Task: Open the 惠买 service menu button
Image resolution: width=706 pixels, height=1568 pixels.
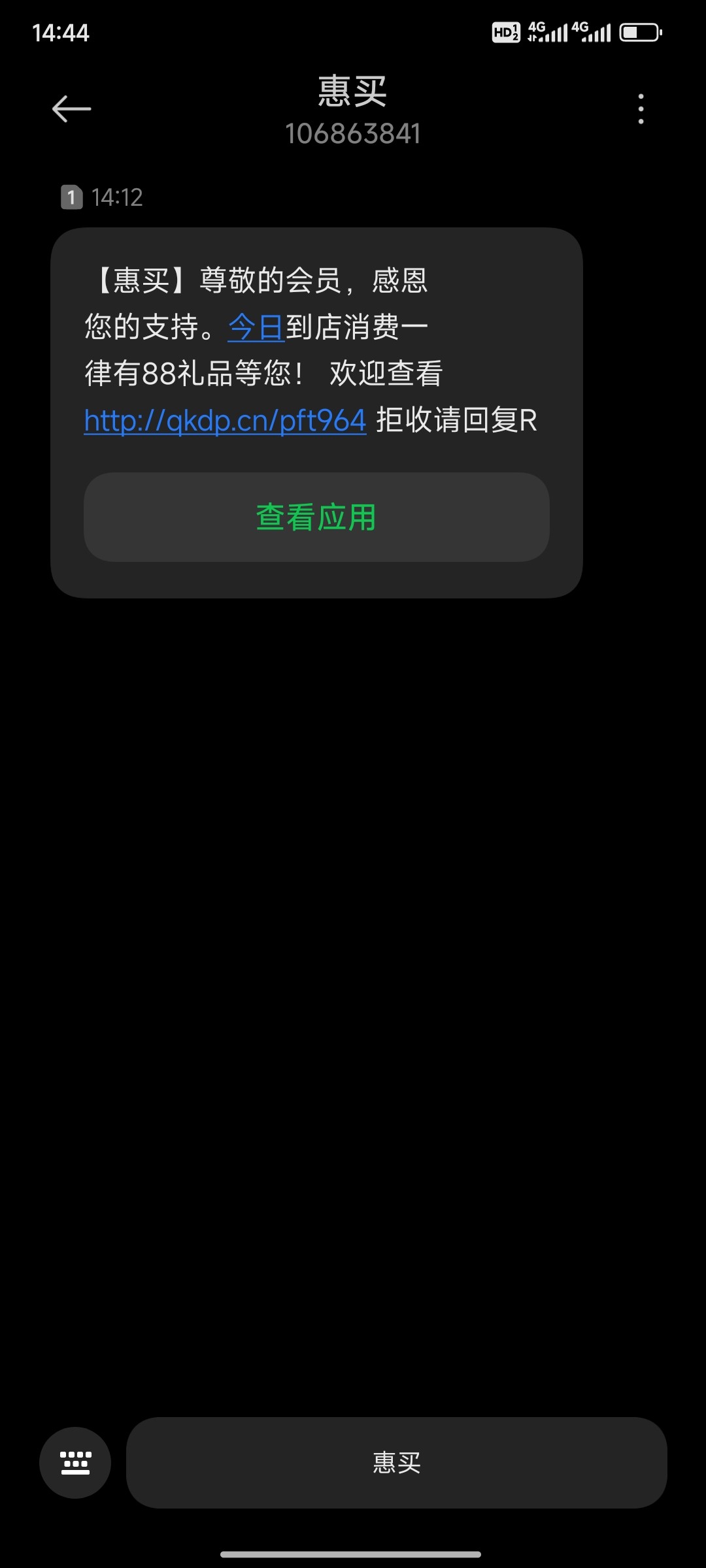Action: click(x=396, y=1462)
